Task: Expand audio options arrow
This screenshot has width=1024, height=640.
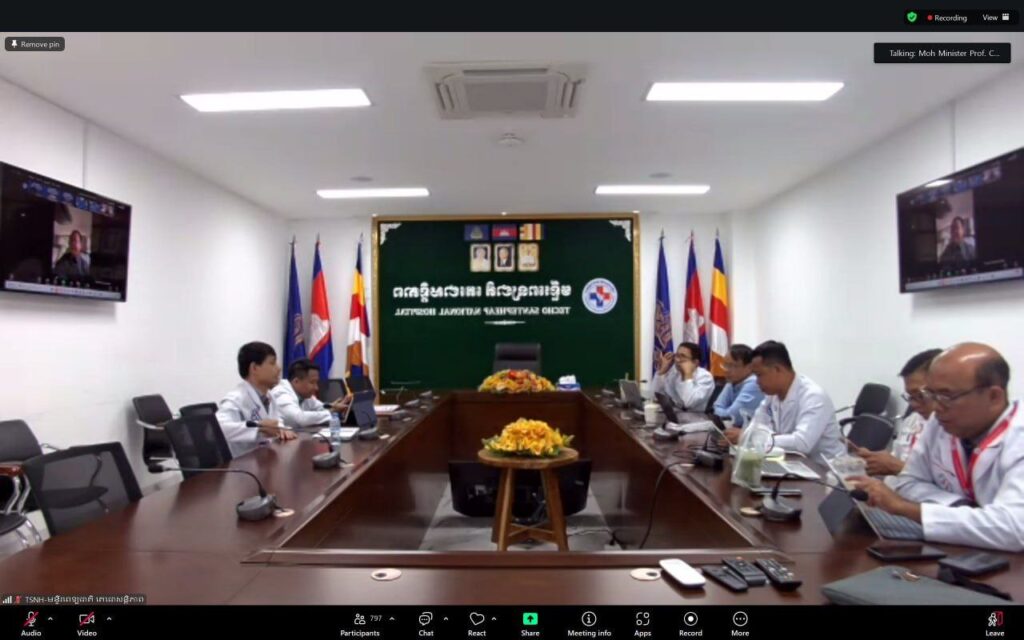Action: (x=50, y=618)
